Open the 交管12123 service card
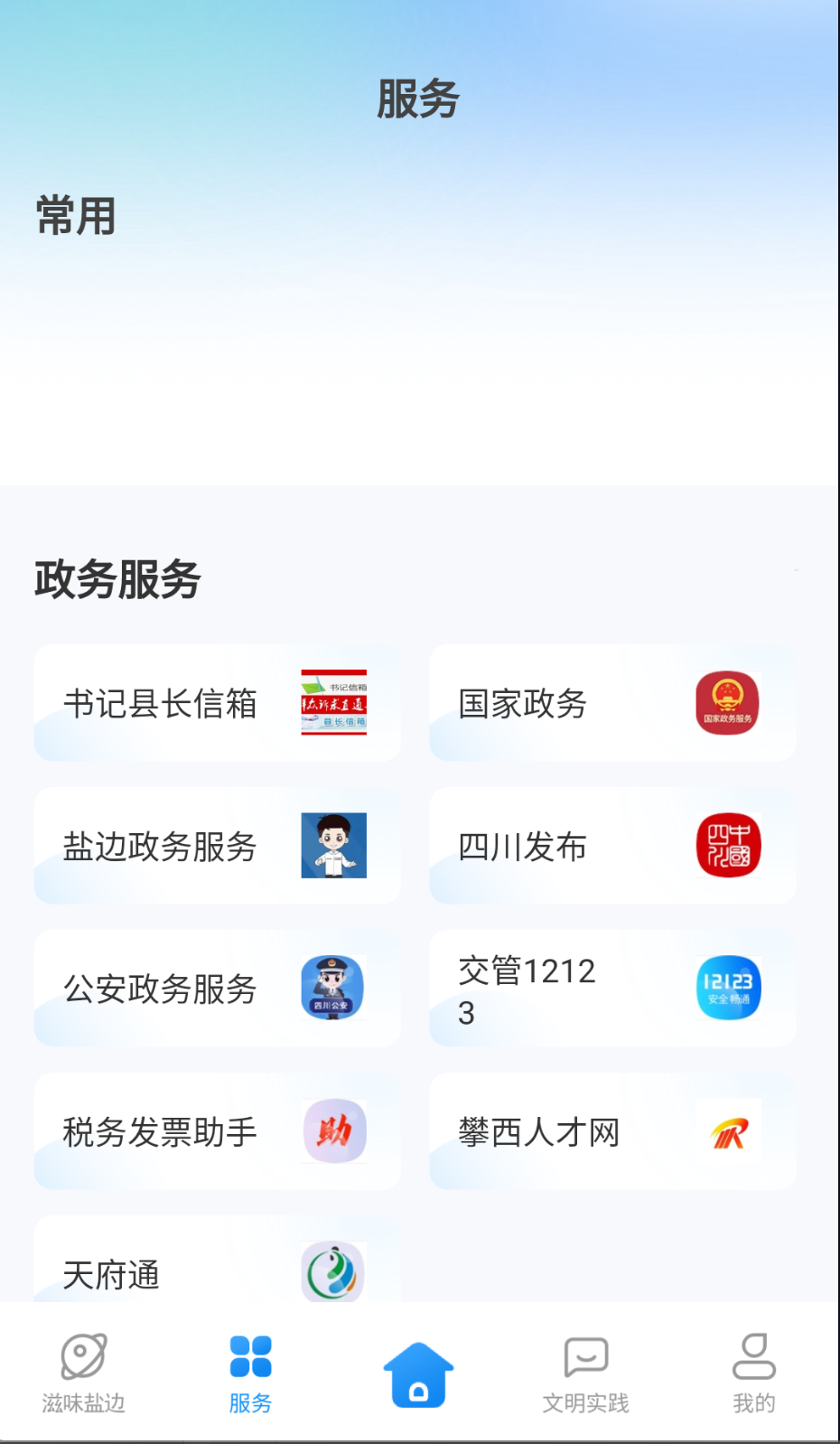This screenshot has width=840, height=1444. pyautogui.click(x=611, y=989)
